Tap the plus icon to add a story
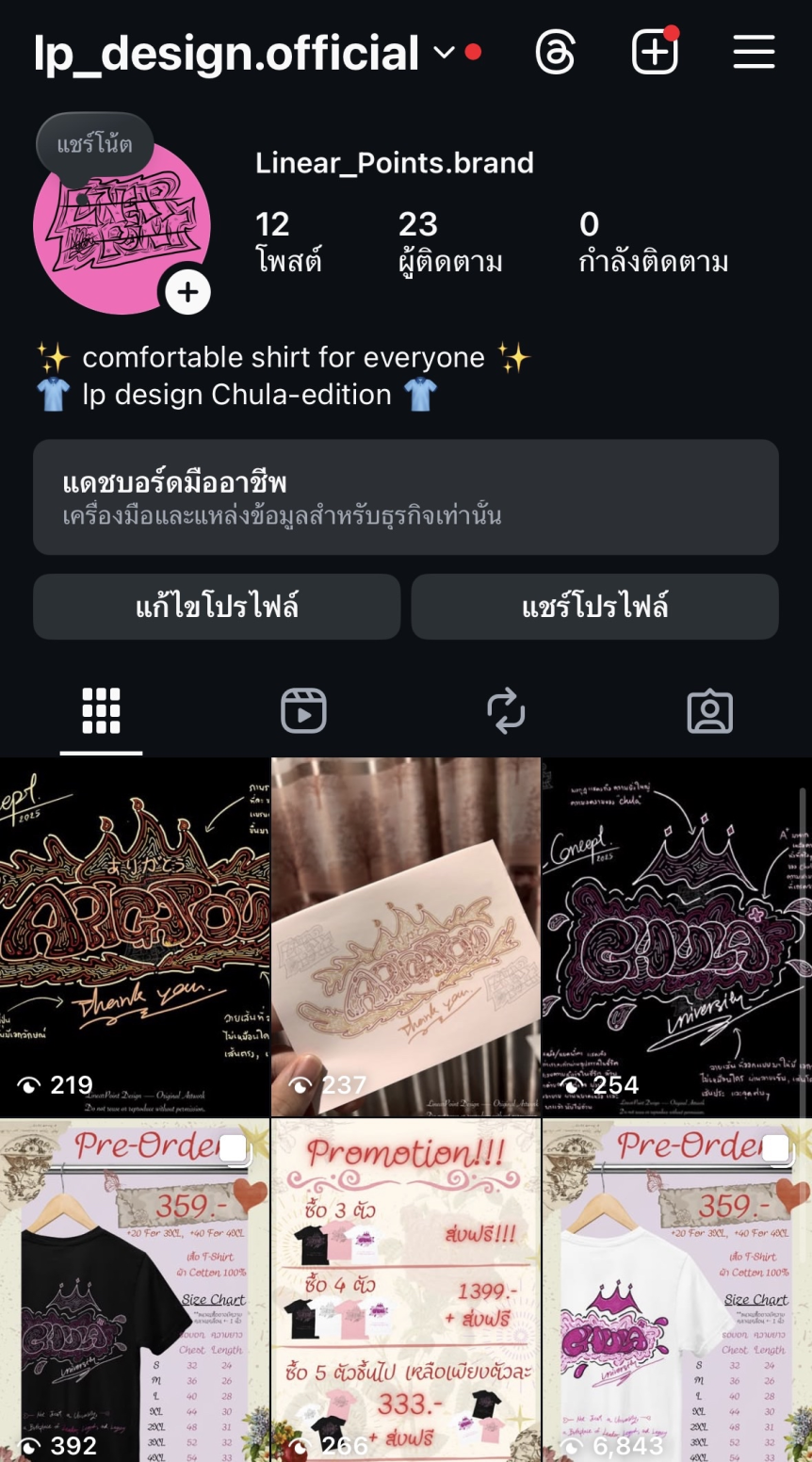The image size is (812, 1462). pyautogui.click(x=187, y=292)
